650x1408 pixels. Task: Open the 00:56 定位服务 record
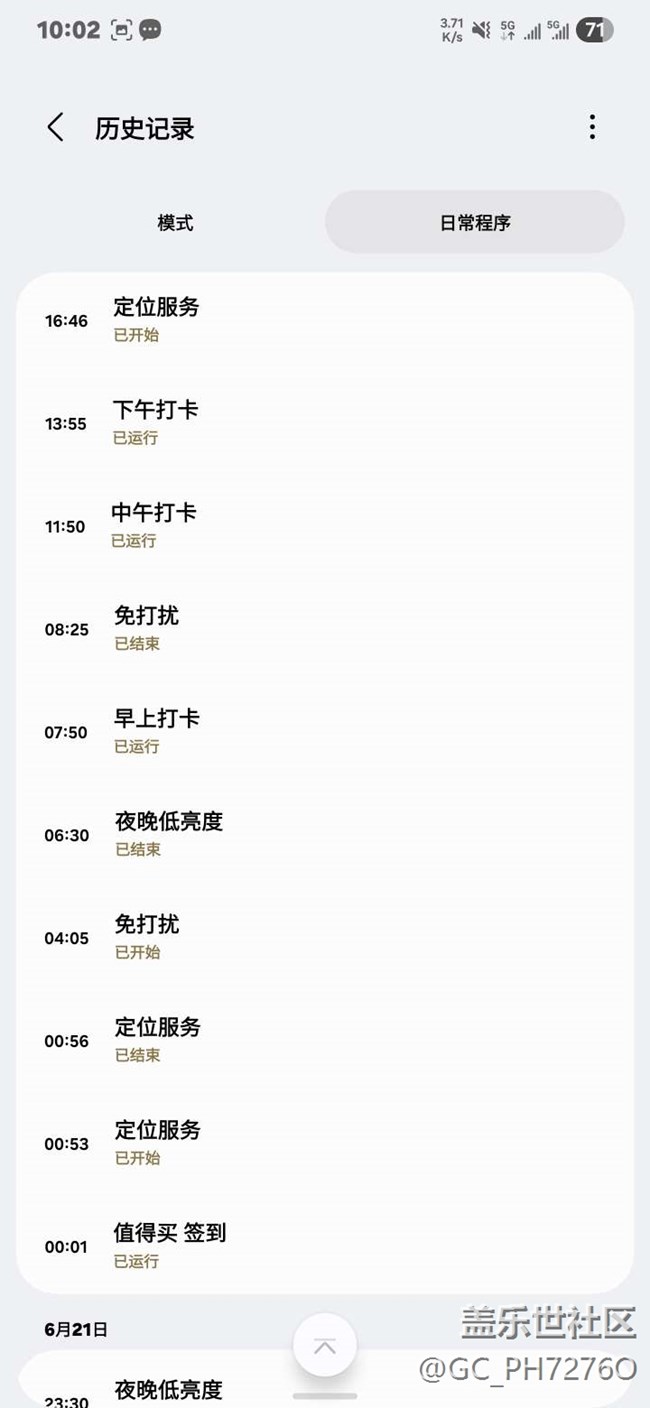tap(325, 1041)
